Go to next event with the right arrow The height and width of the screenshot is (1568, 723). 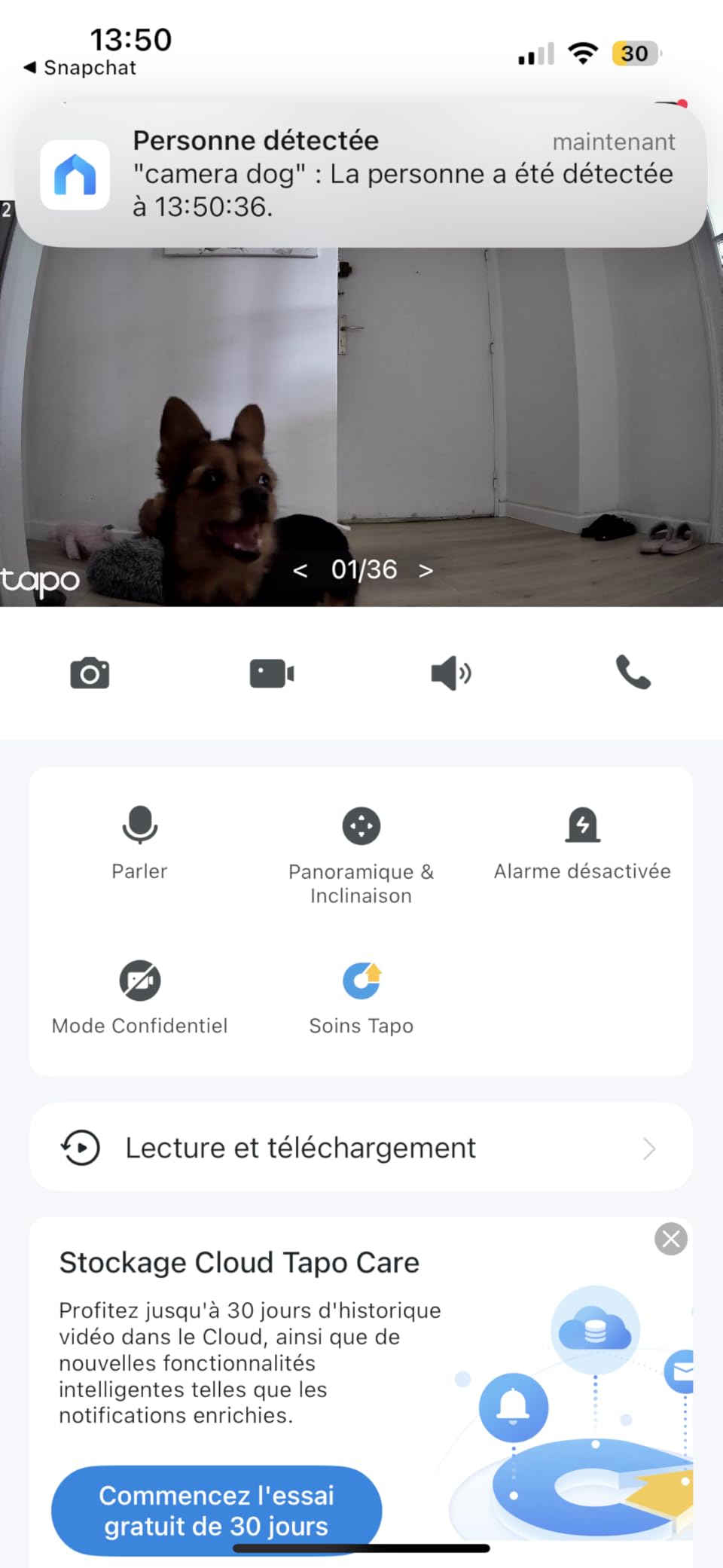point(425,570)
